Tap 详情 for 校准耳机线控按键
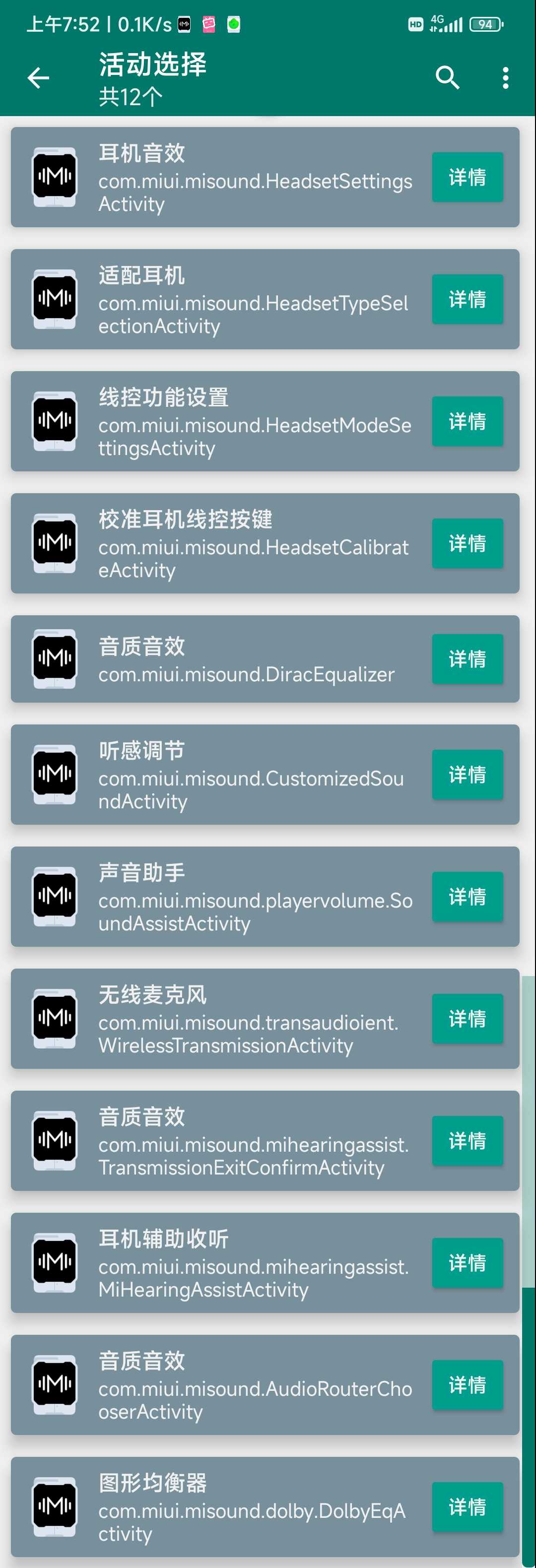This screenshot has width=536, height=1568. coord(467,543)
